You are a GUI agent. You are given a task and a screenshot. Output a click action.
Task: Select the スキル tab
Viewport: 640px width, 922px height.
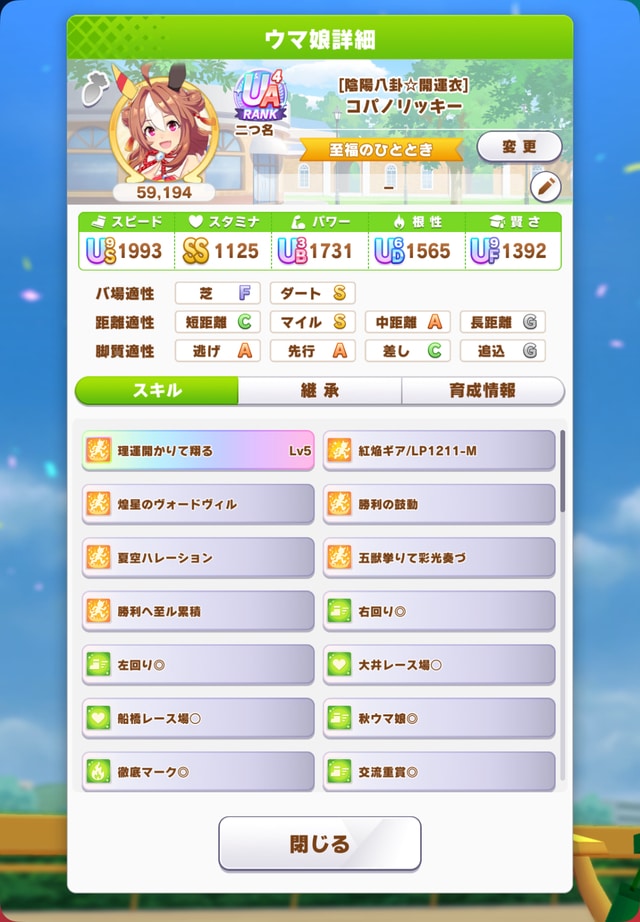pyautogui.click(x=157, y=391)
